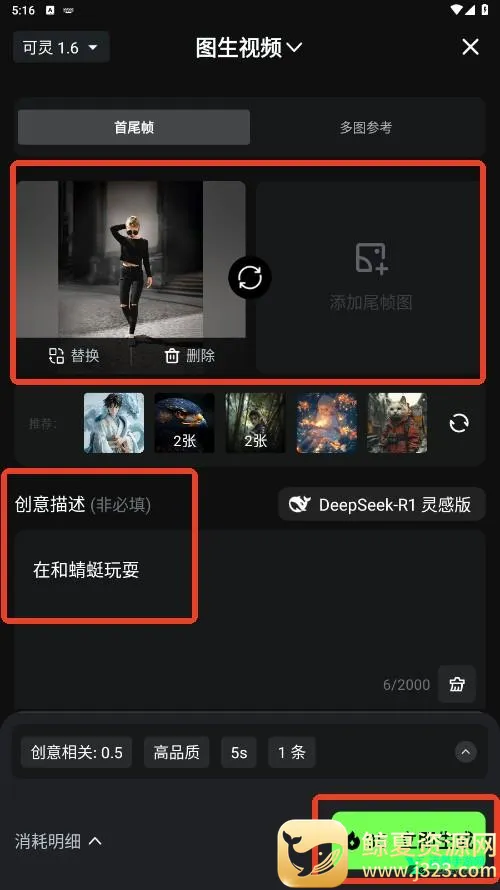Select the 首尾帧 tab
Viewport: 500px width, 890px height.
pyautogui.click(x=134, y=128)
